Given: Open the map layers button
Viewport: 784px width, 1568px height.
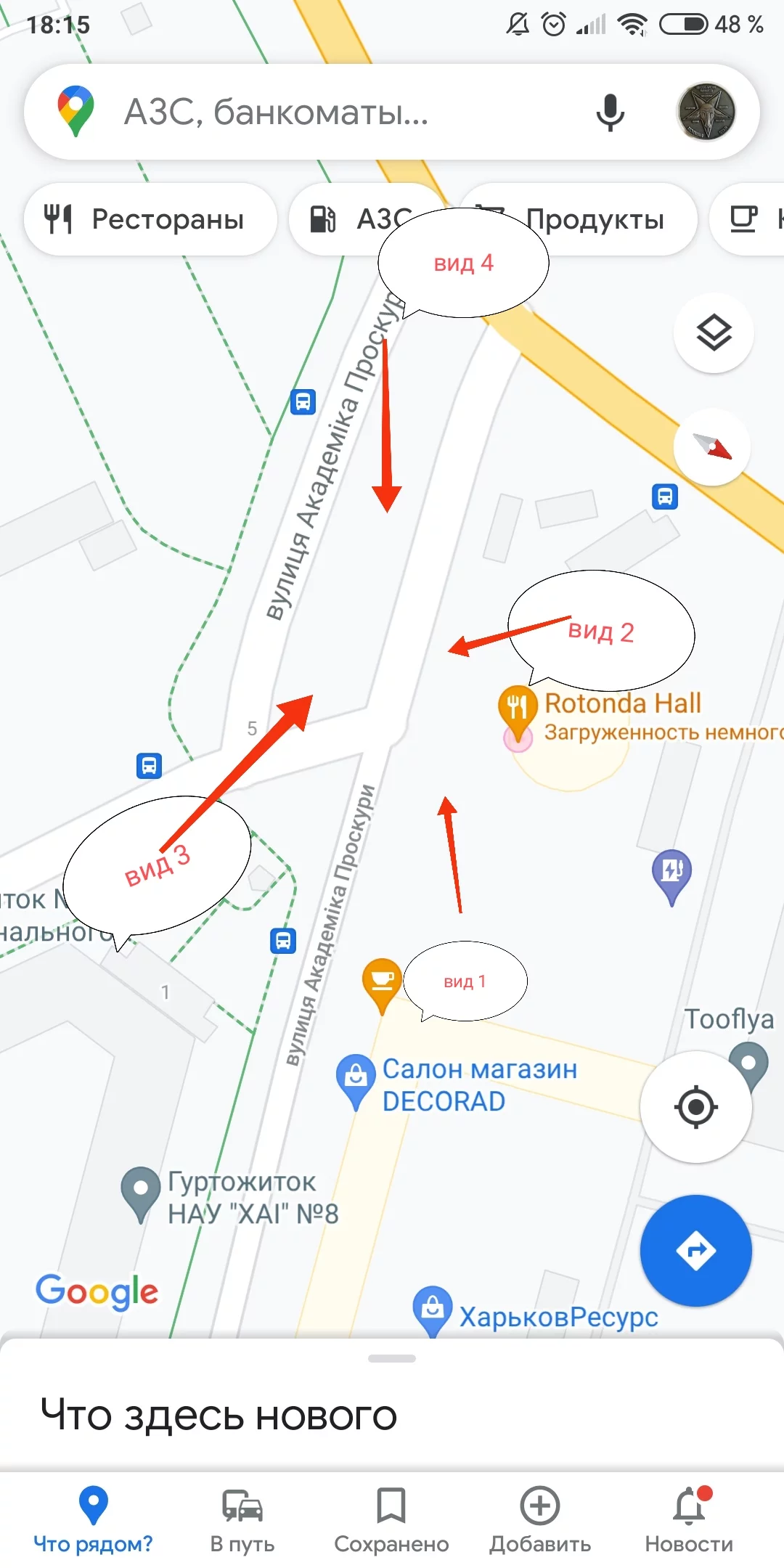Looking at the screenshot, I should click(x=714, y=333).
